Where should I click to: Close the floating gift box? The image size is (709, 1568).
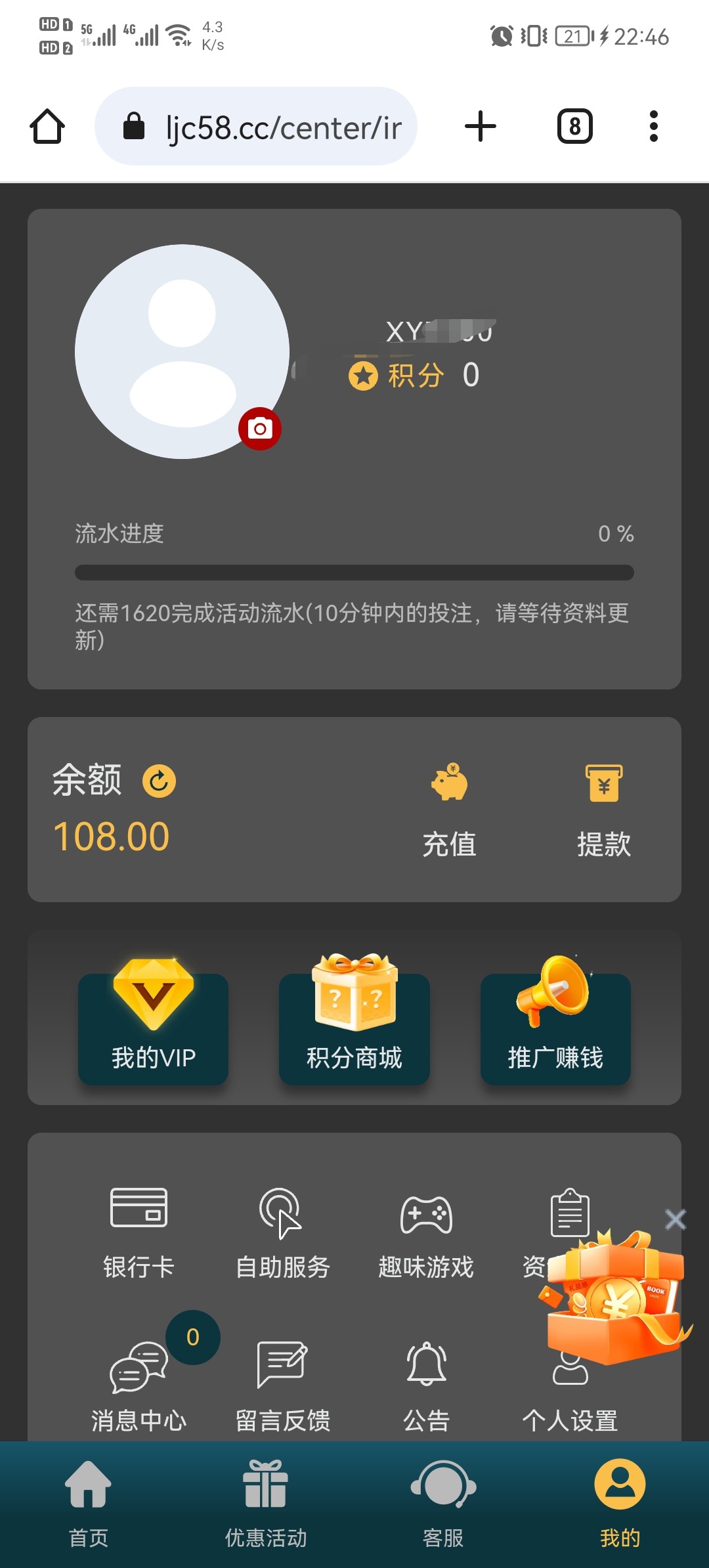pos(676,1219)
